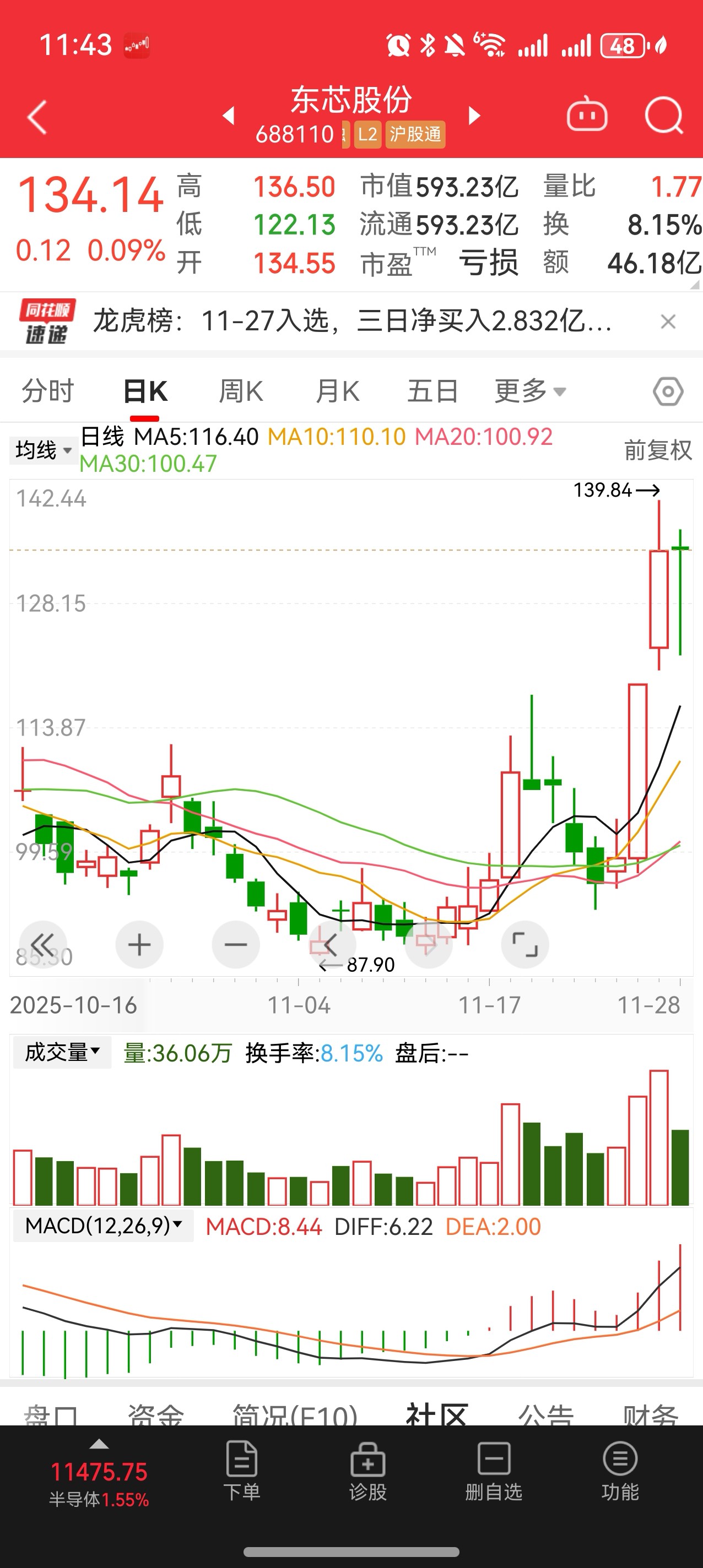Dismiss the 龙虎榜 news banner
The height and width of the screenshot is (1568, 703).
click(668, 322)
